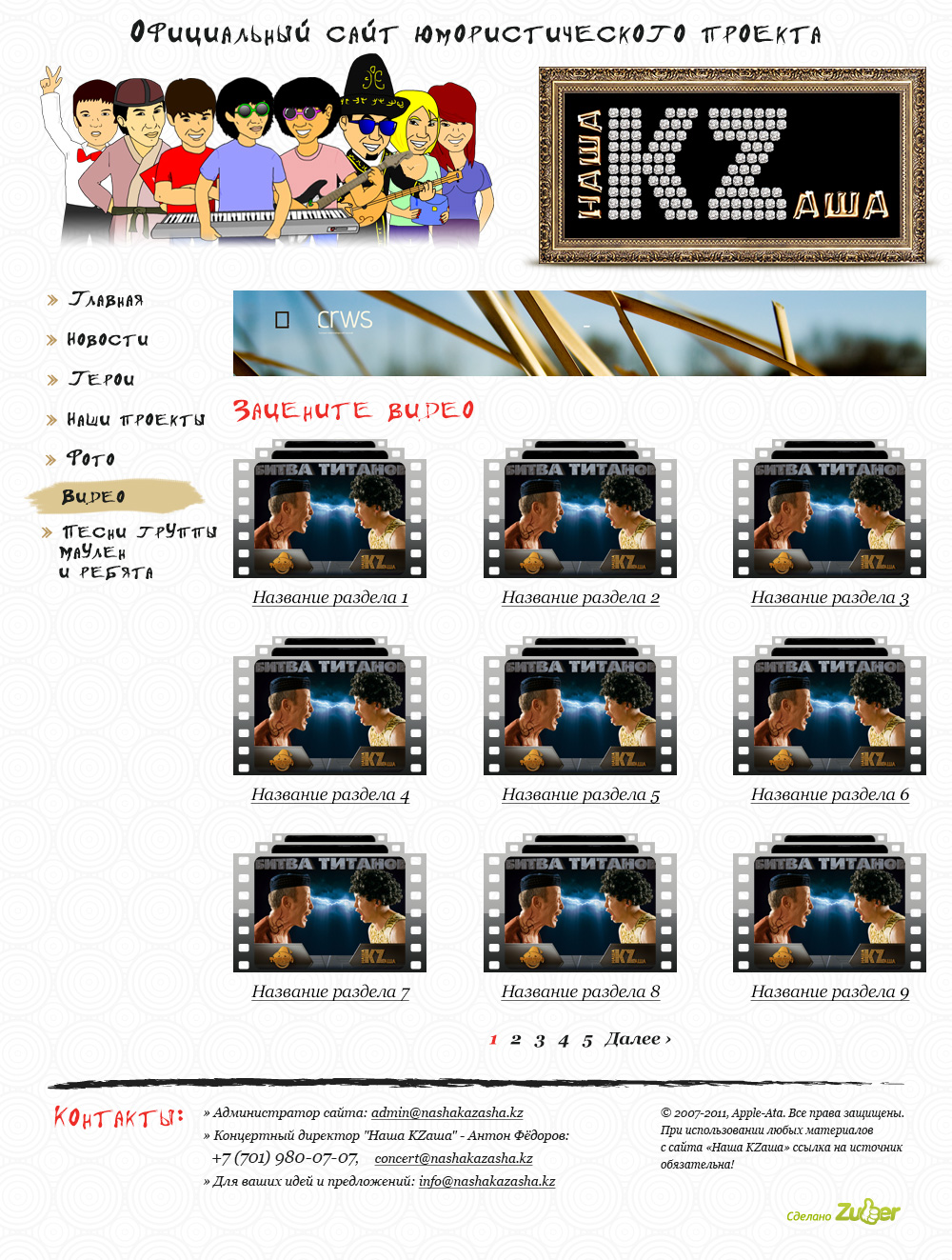This screenshot has height=1260, width=952.
Task: Go to page 2 of videos
Action: pyautogui.click(x=515, y=1040)
